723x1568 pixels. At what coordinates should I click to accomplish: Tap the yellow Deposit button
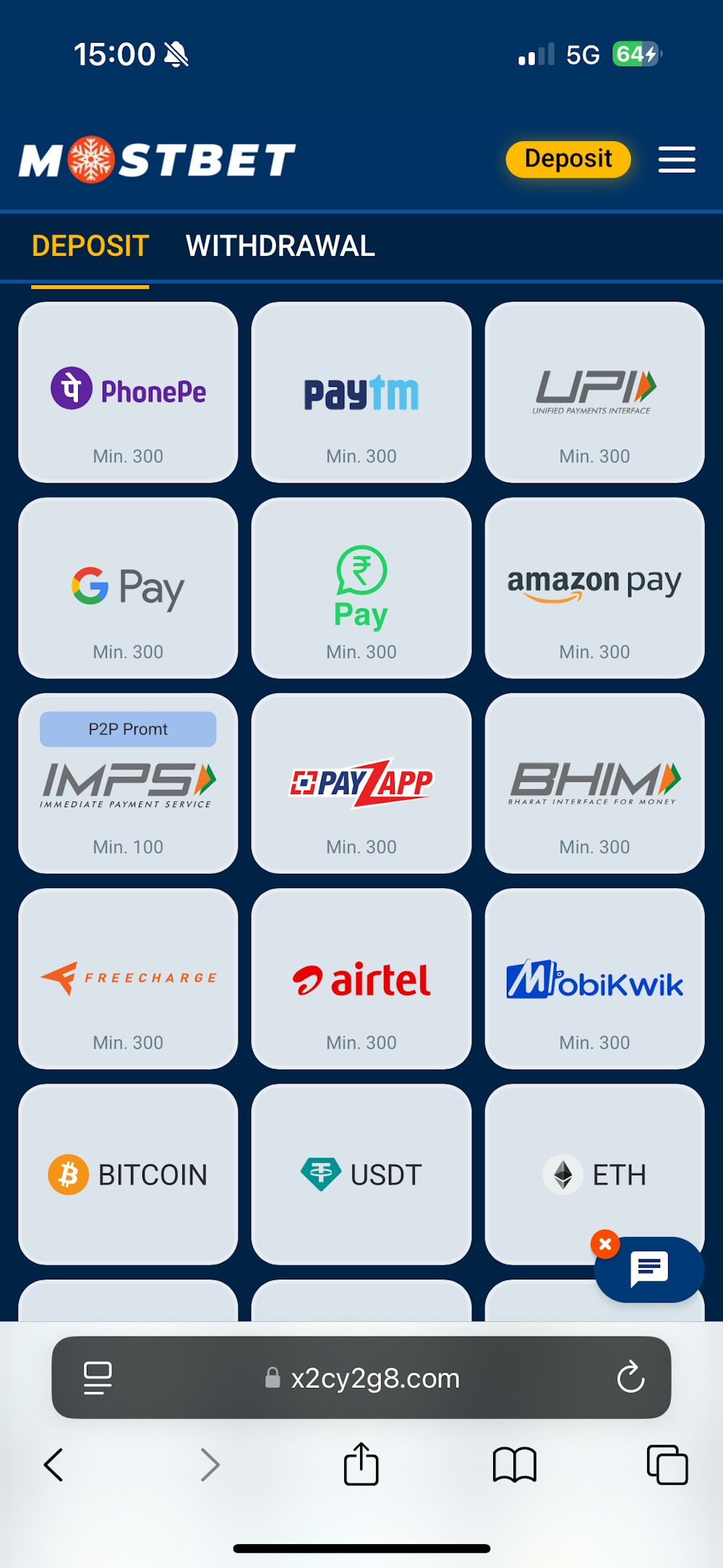click(568, 159)
